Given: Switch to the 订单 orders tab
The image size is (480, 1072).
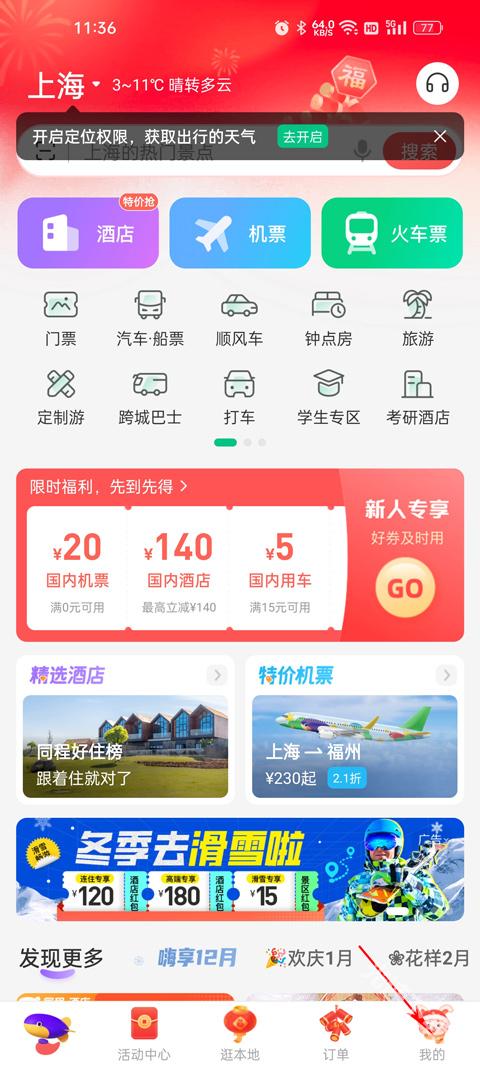Looking at the screenshot, I should (336, 1034).
